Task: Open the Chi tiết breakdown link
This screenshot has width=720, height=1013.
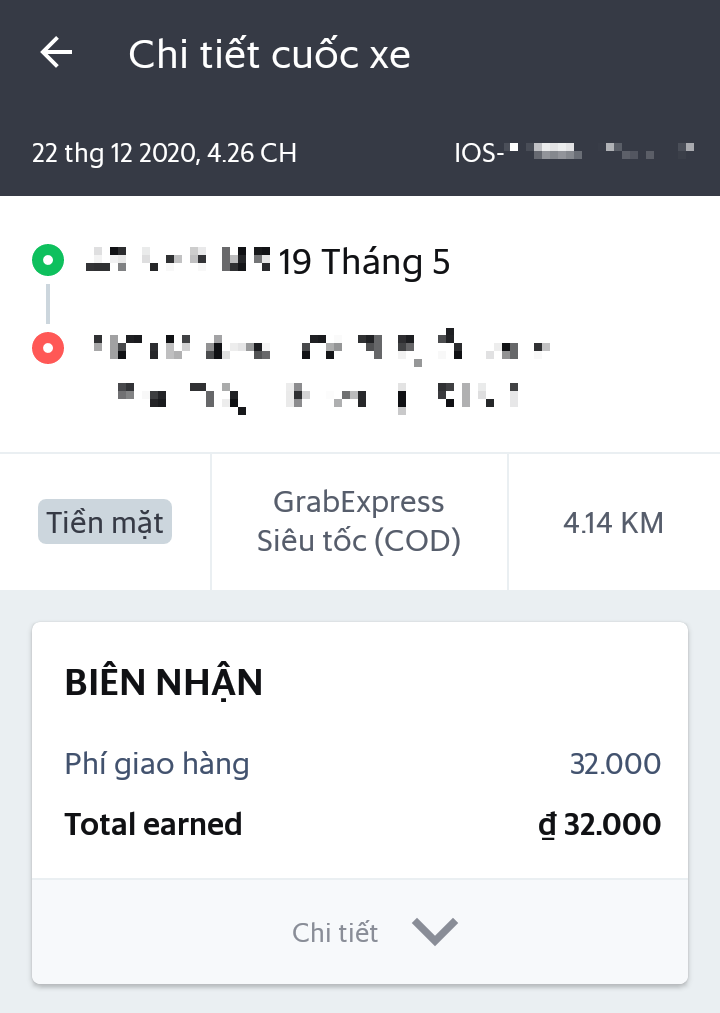Action: (334, 932)
